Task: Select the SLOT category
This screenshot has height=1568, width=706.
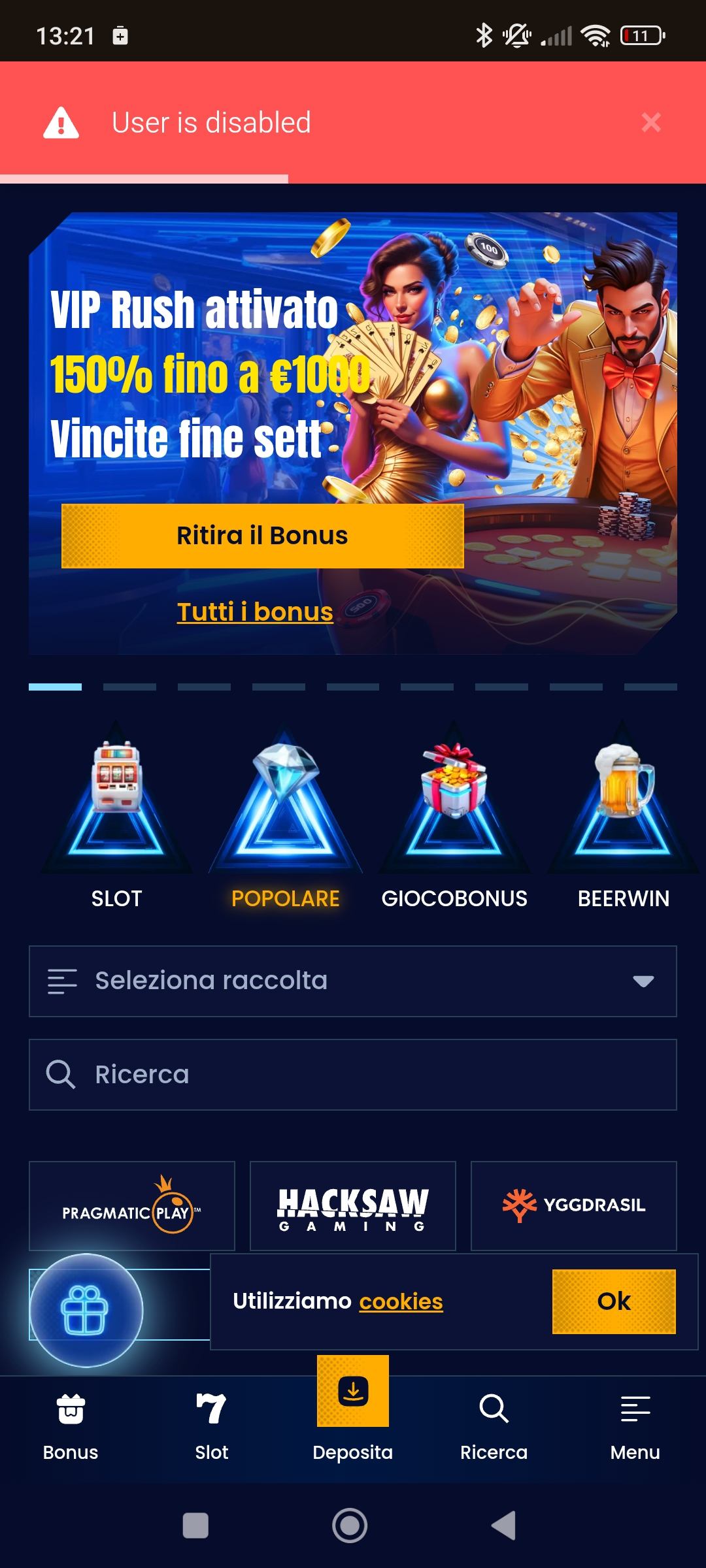Action: click(x=116, y=817)
